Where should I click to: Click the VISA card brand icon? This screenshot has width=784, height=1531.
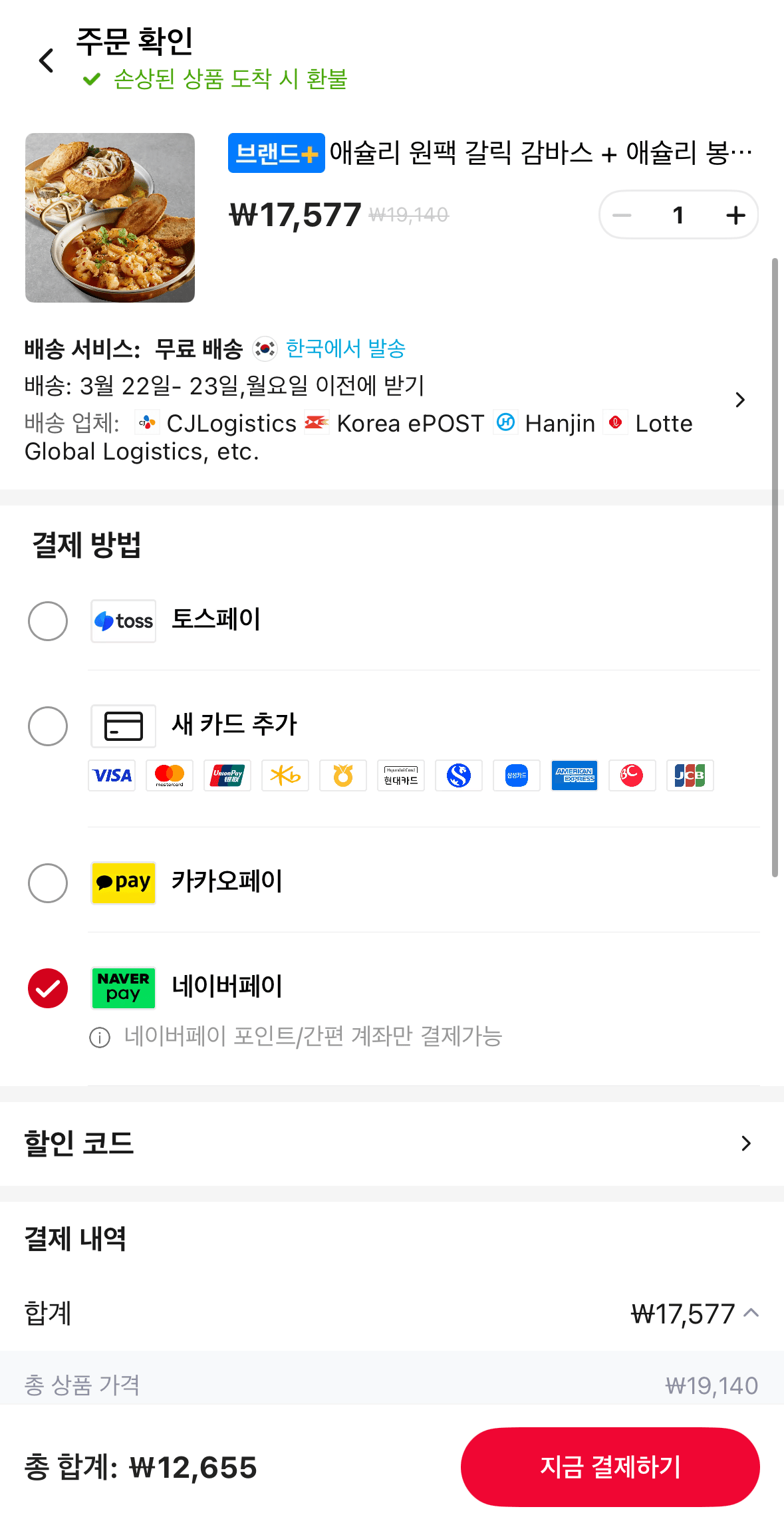111,775
